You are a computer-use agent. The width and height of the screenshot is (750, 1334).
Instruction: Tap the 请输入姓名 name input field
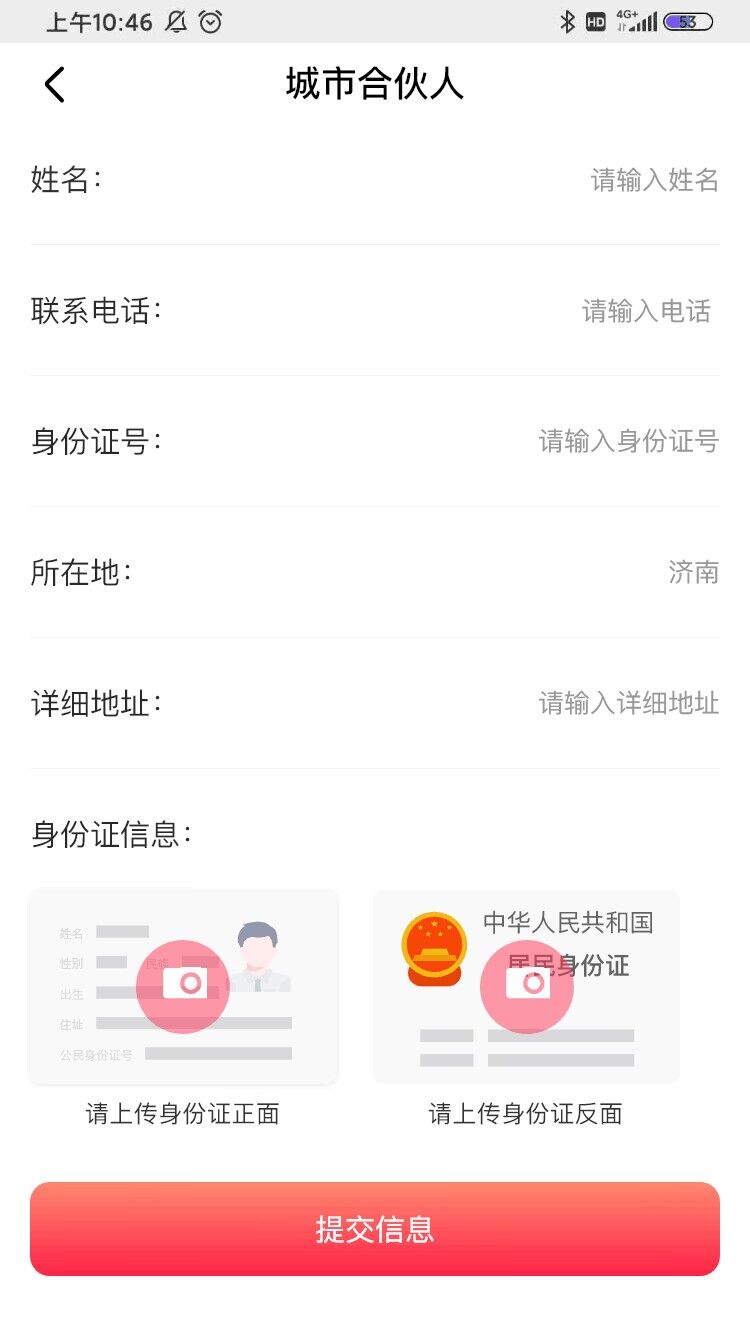(x=651, y=180)
